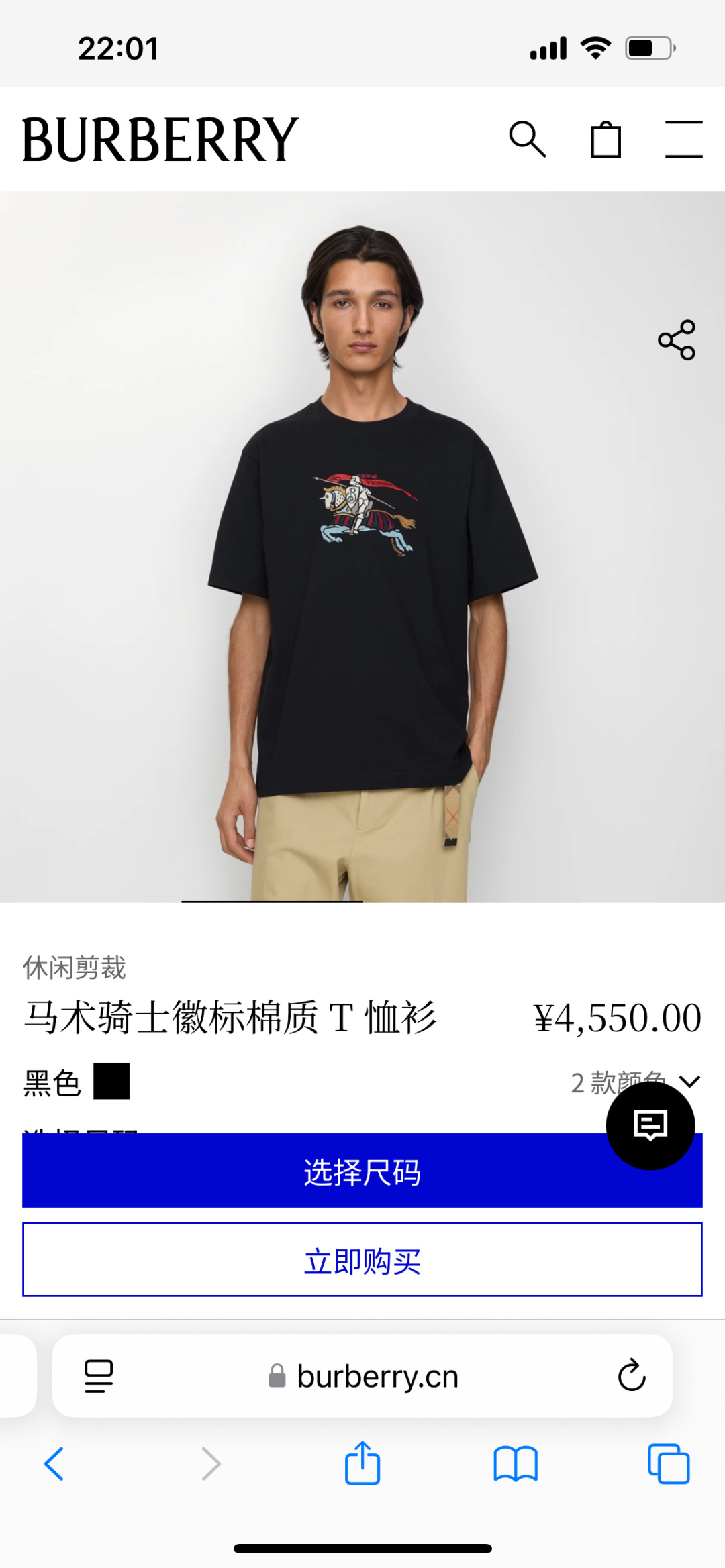Go back using the back arrow
725x1568 pixels.
tap(56, 1464)
